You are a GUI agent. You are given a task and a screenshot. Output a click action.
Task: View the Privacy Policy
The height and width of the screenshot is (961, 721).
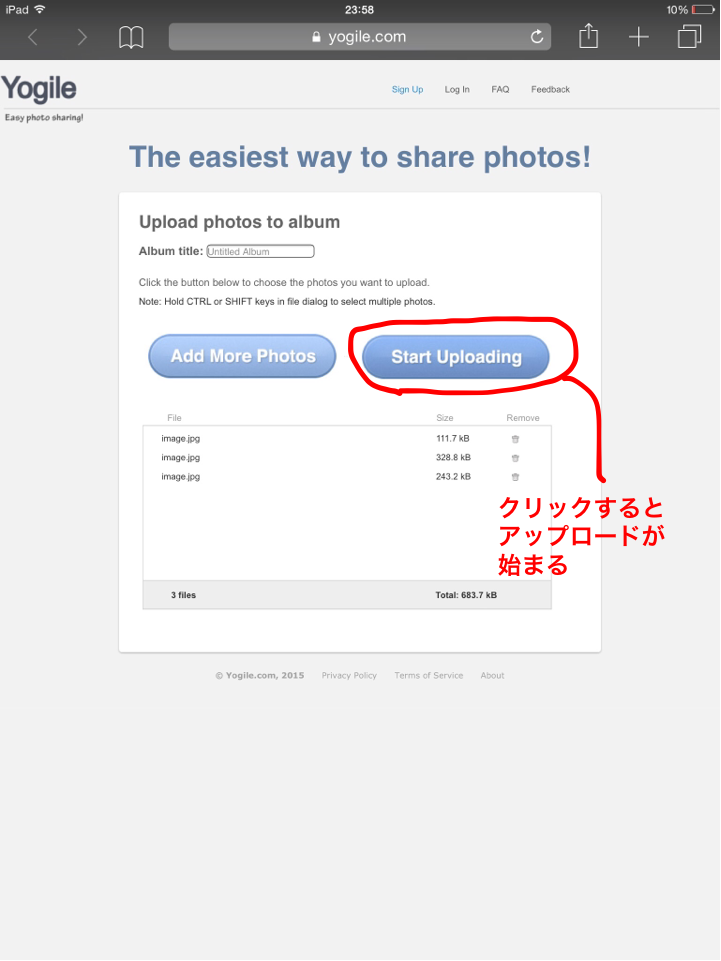[349, 676]
